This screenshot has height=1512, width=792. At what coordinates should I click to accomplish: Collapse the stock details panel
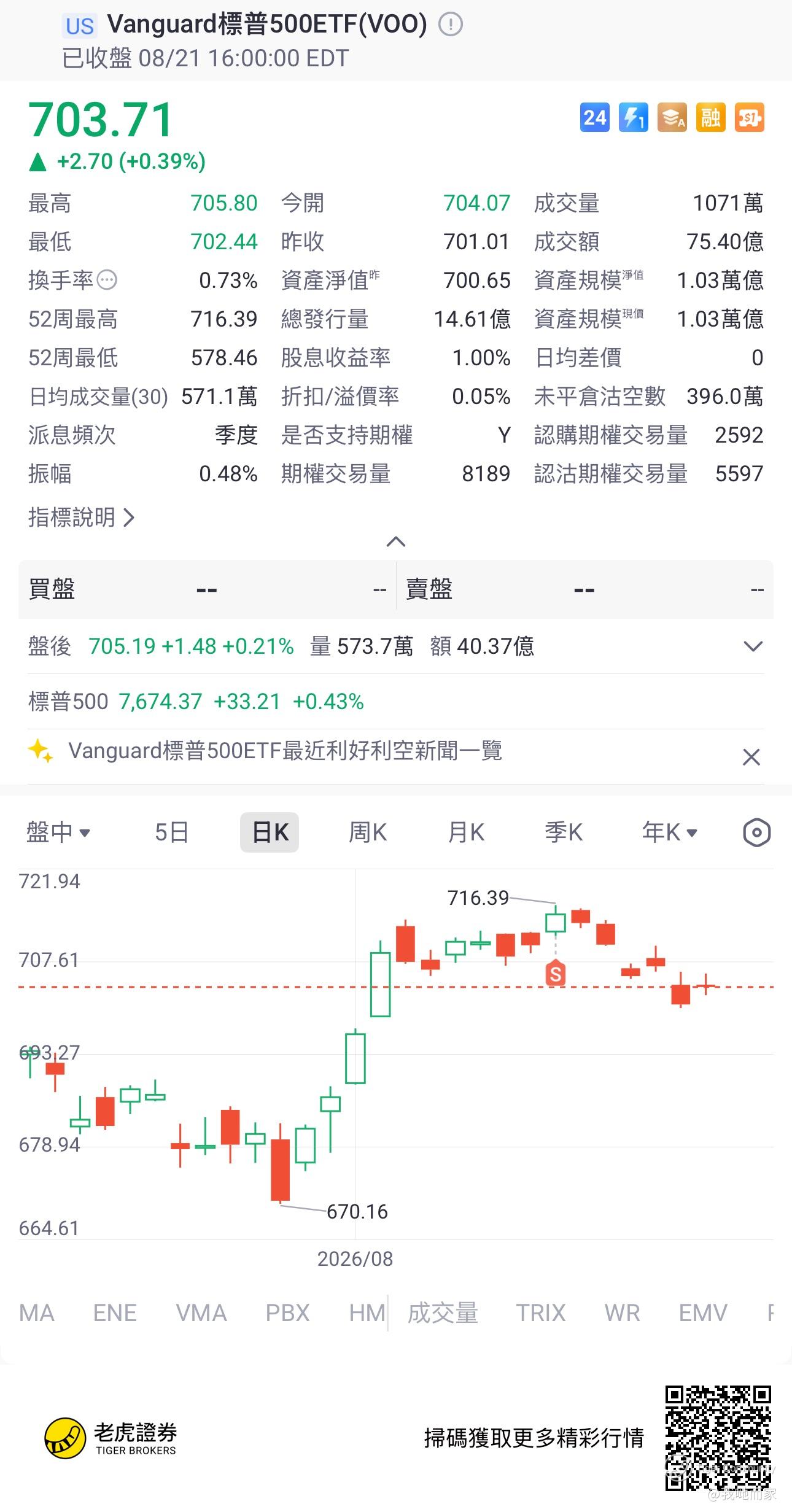[396, 541]
